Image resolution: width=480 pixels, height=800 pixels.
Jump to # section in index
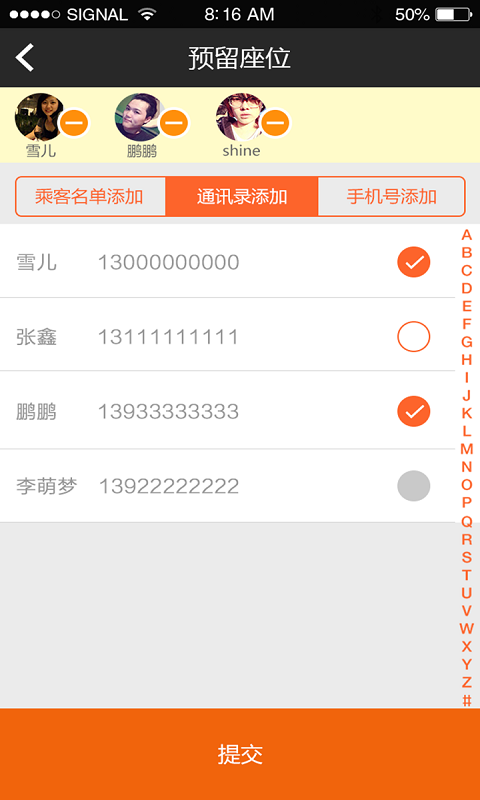point(466,701)
